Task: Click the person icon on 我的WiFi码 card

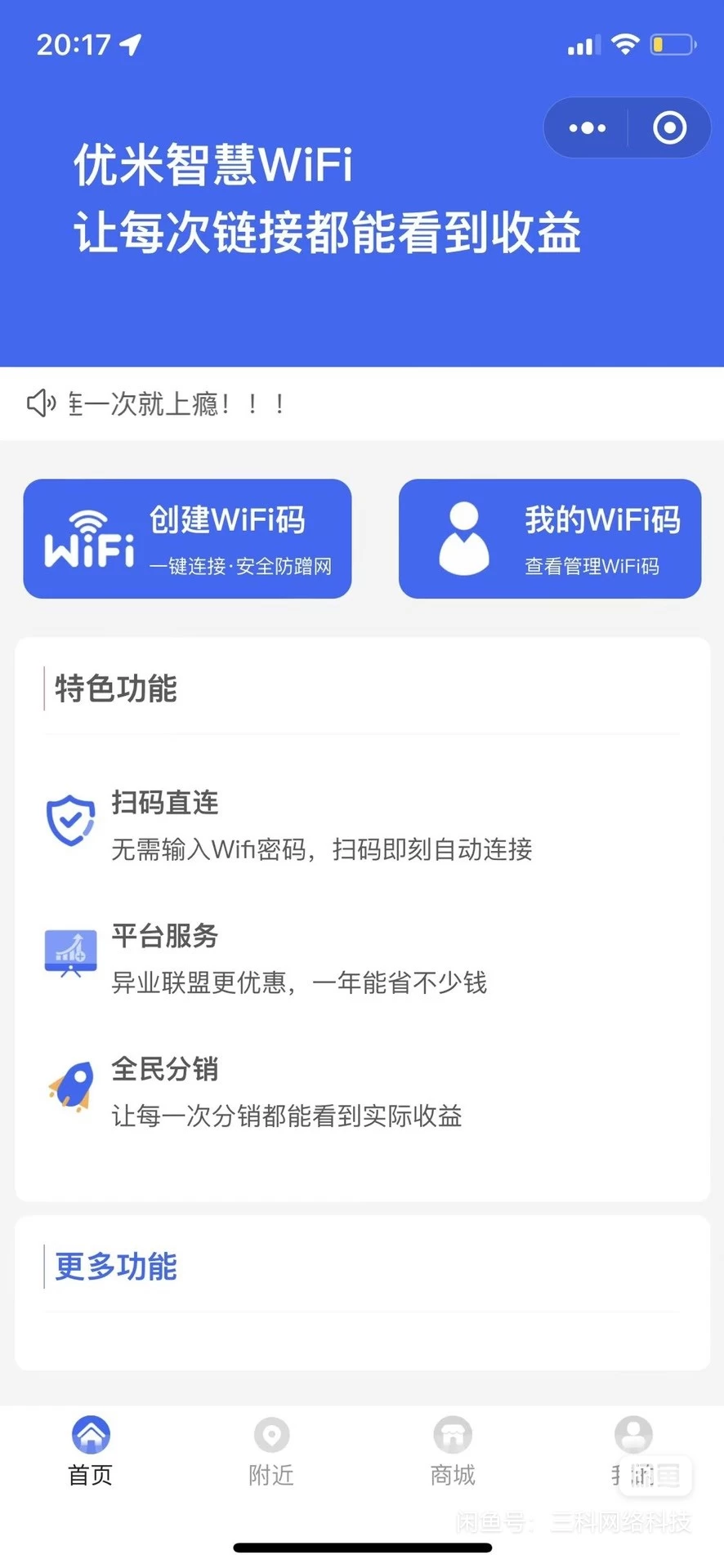Action: pos(463,537)
